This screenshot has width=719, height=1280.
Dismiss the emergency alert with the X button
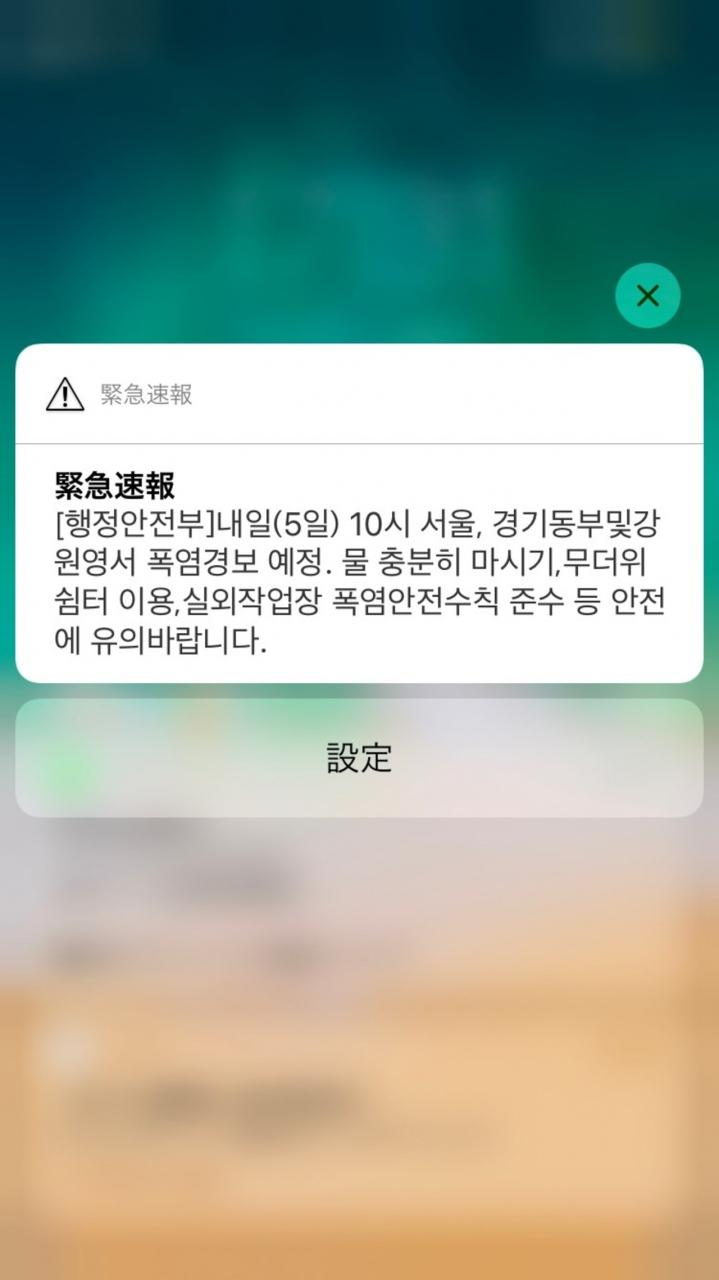(x=648, y=296)
